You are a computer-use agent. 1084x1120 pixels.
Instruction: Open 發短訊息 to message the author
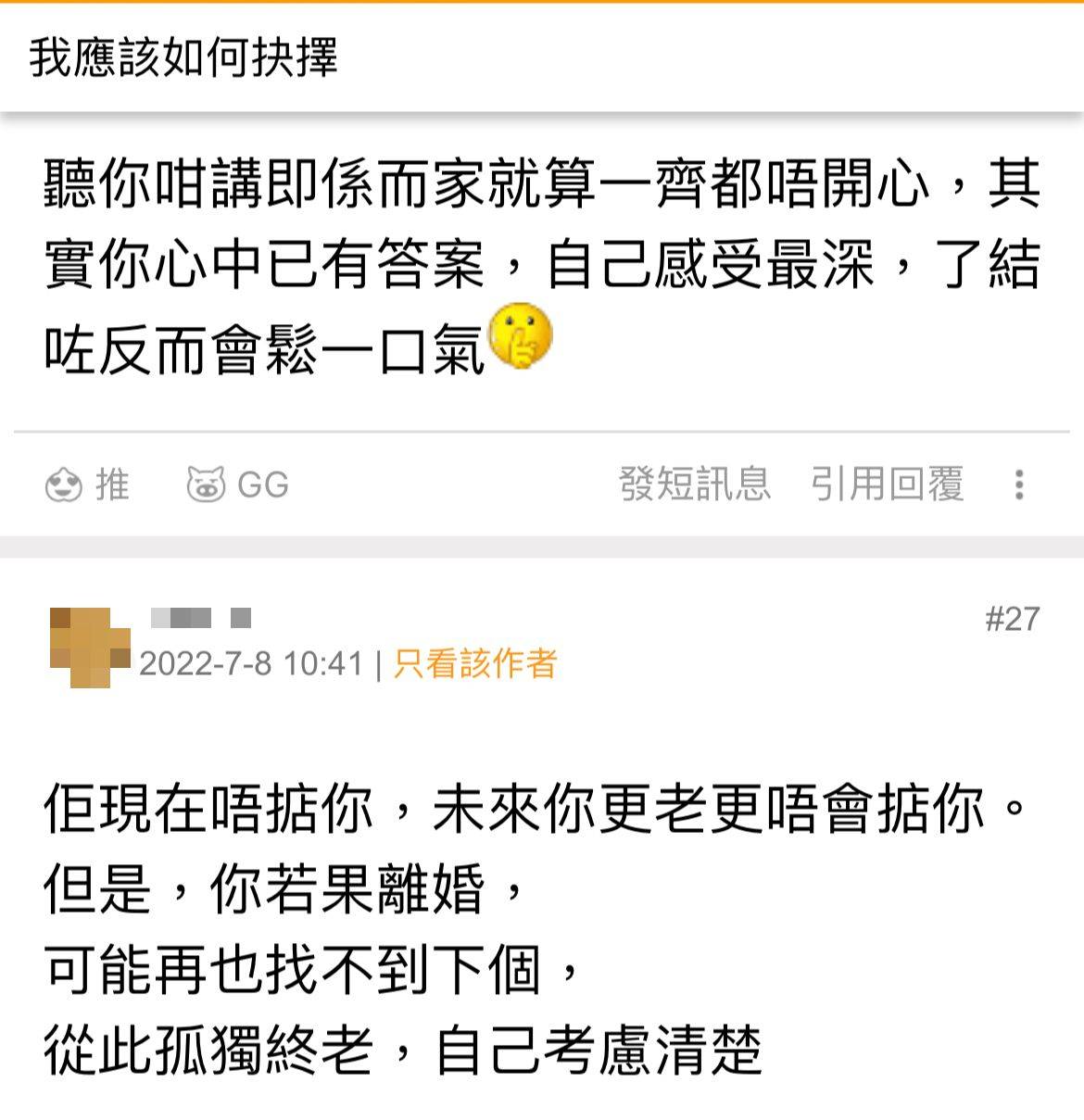[694, 484]
